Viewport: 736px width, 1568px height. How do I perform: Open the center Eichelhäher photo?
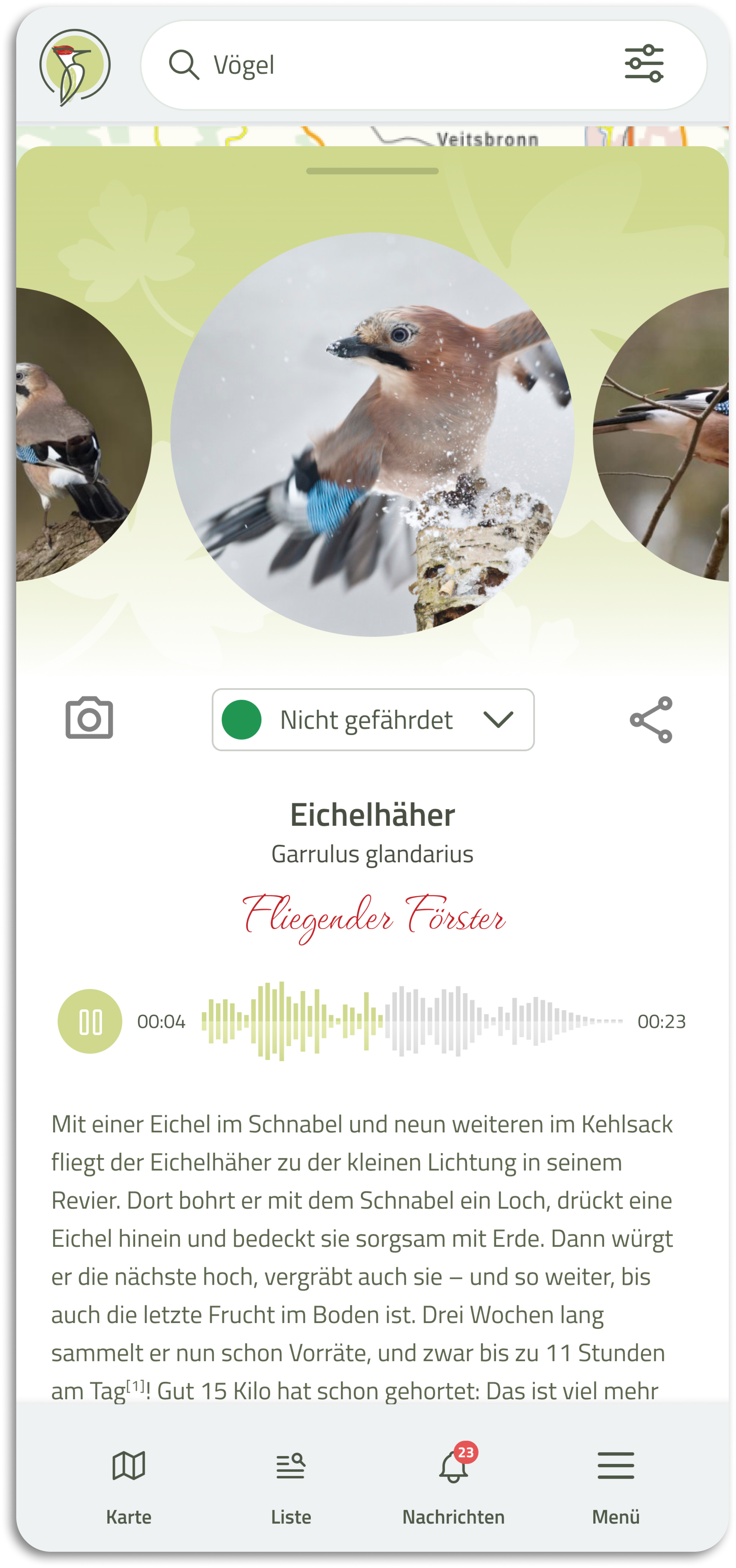click(372, 435)
